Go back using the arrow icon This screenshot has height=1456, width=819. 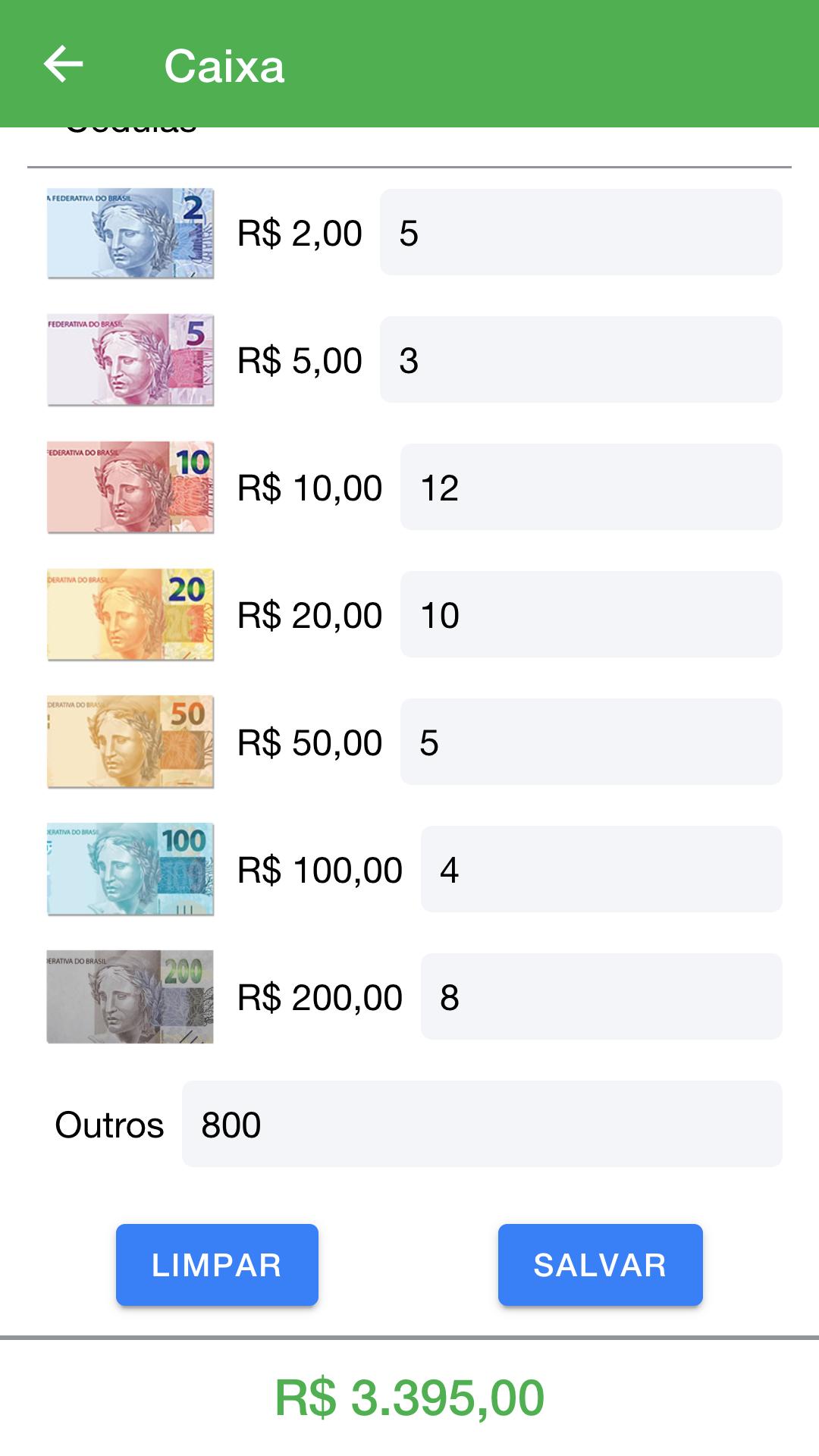click(x=64, y=64)
